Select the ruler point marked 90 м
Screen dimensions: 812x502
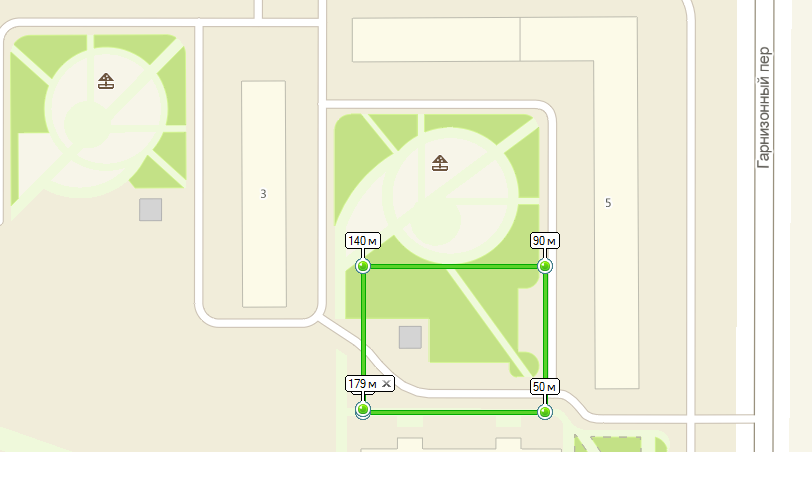tap(545, 266)
